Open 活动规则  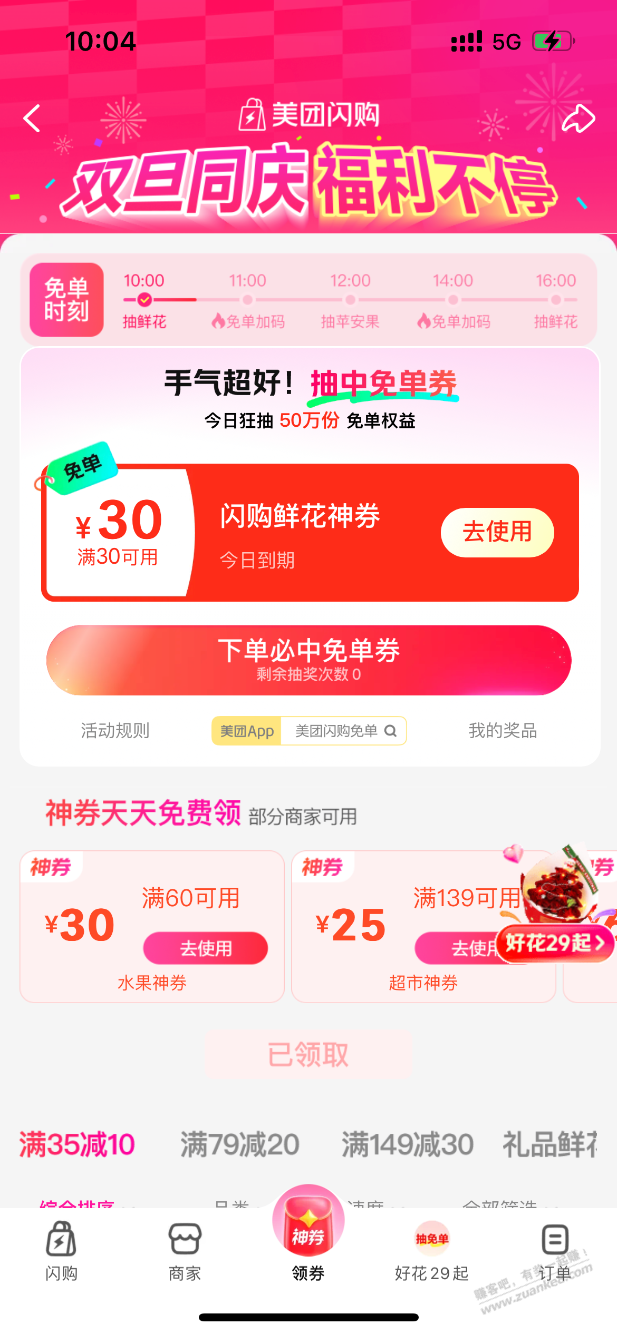pos(115,731)
